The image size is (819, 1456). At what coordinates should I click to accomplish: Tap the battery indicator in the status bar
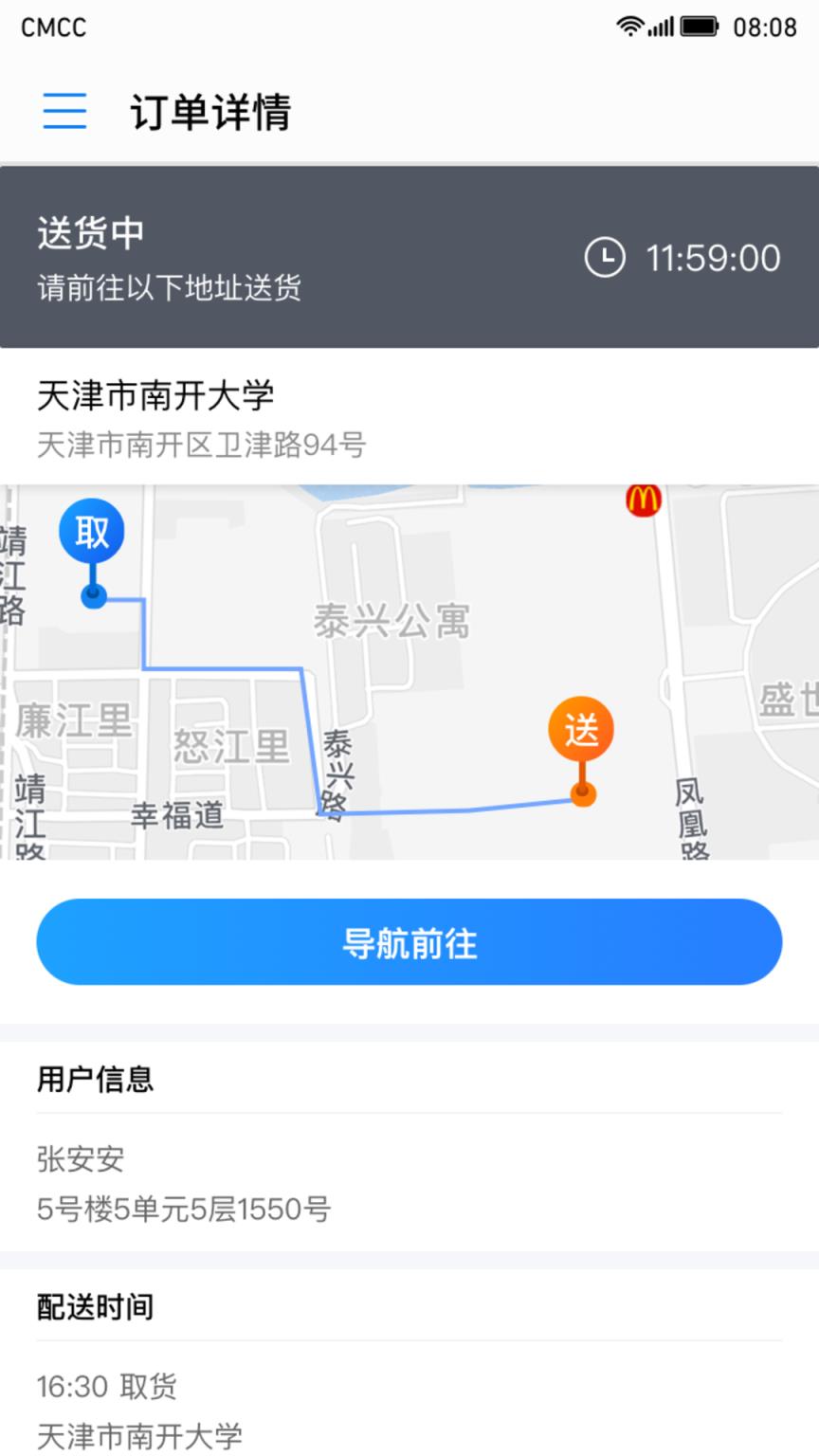click(701, 27)
